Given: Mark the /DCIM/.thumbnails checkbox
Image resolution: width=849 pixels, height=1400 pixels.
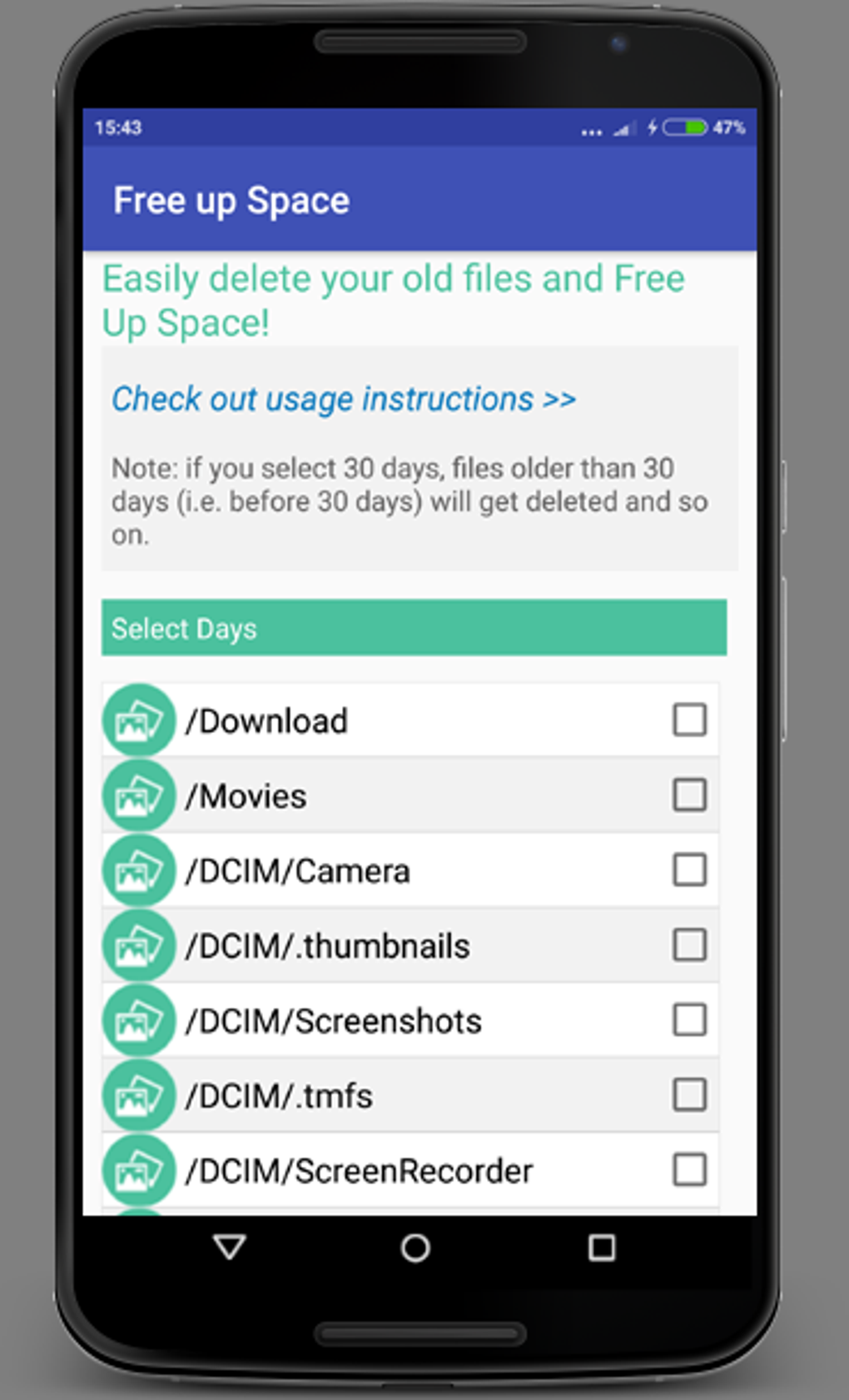Looking at the screenshot, I should (689, 944).
